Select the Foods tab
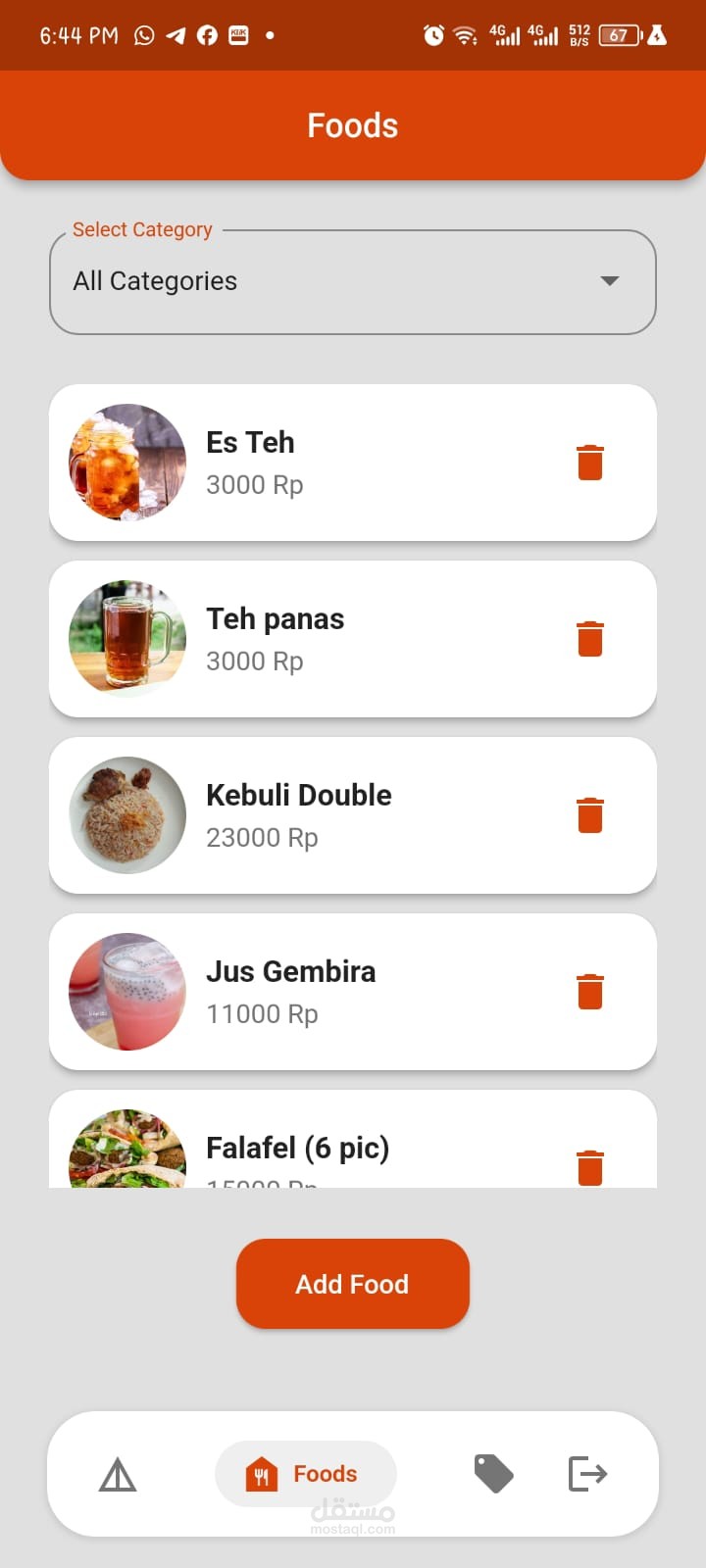This screenshot has height=1568, width=706. 306,1474
